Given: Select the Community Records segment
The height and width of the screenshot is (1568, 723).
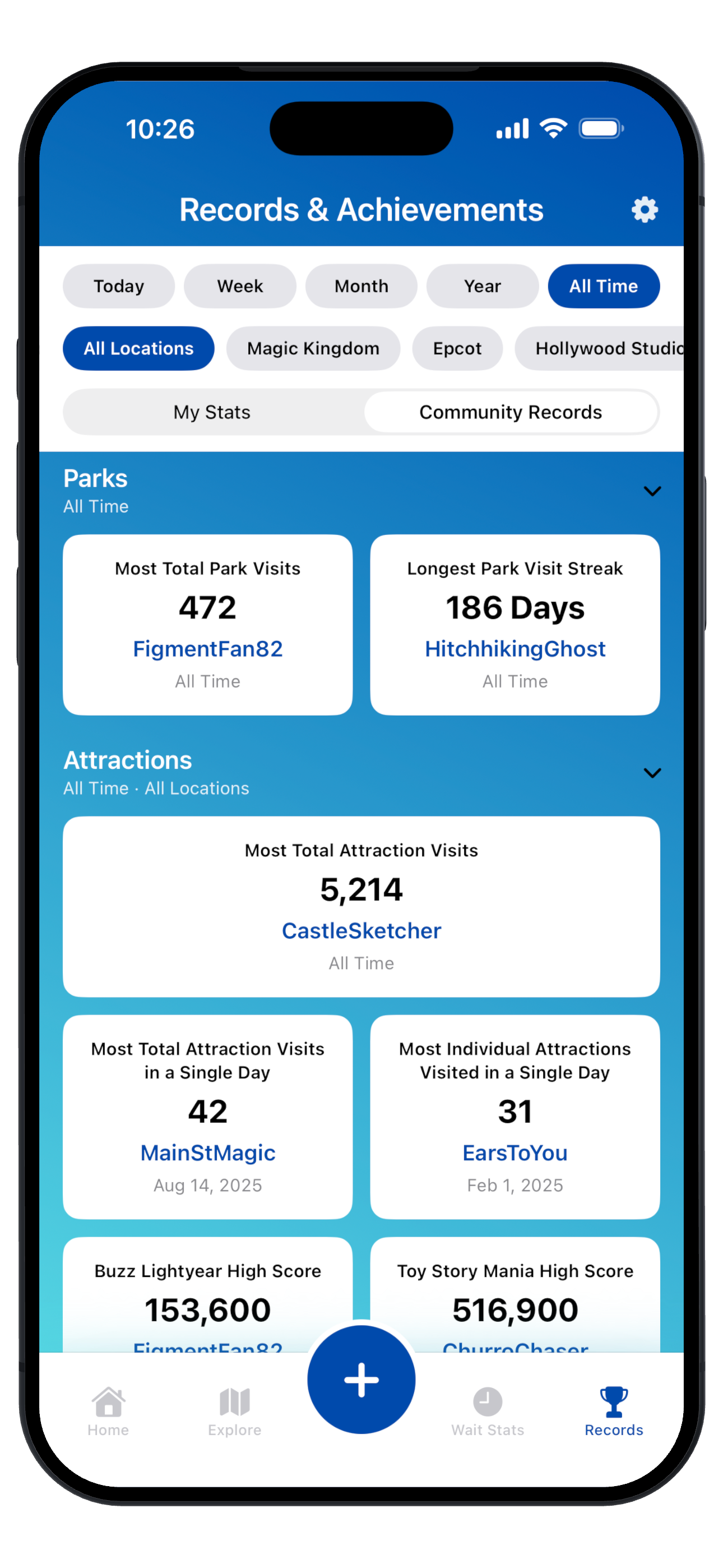Looking at the screenshot, I should pos(511,412).
